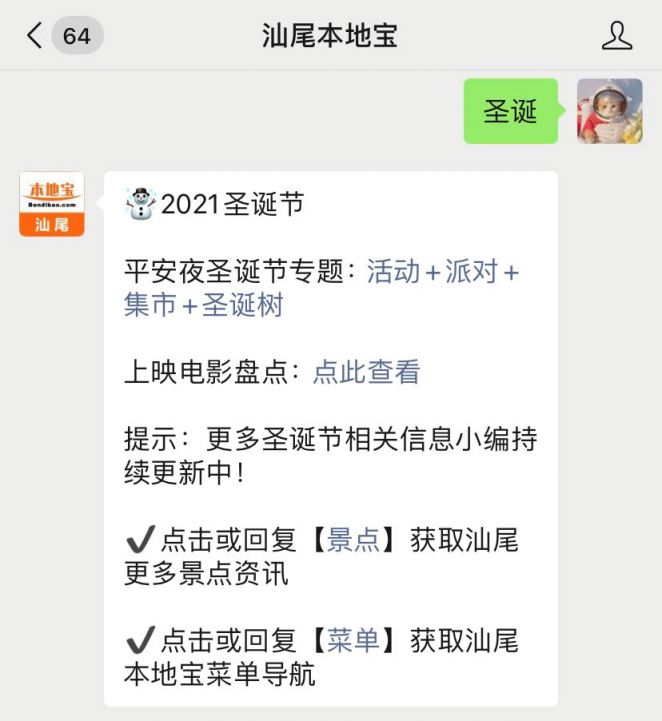This screenshot has height=721, width=662.
Task: Open the 汕尾本地宝 account profile icon
Action: click(x=617, y=37)
